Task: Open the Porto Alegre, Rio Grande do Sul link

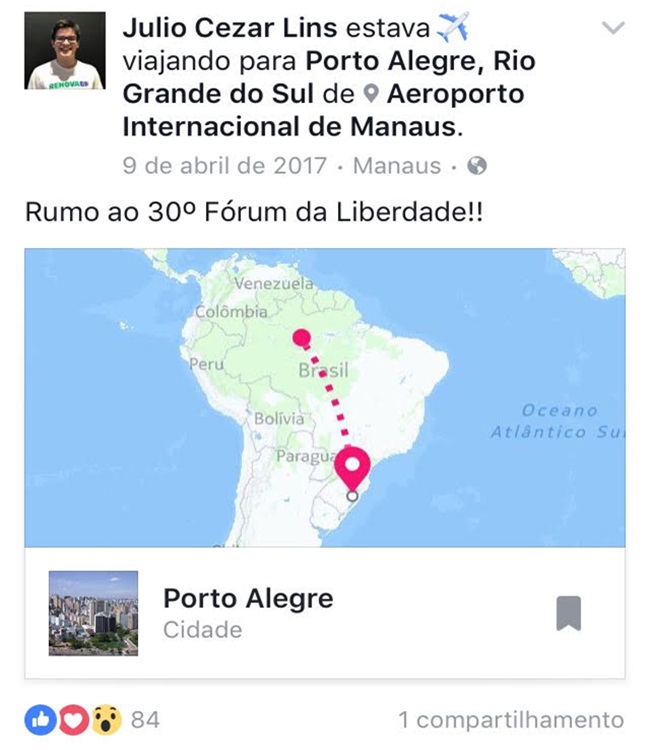Action: point(420,62)
